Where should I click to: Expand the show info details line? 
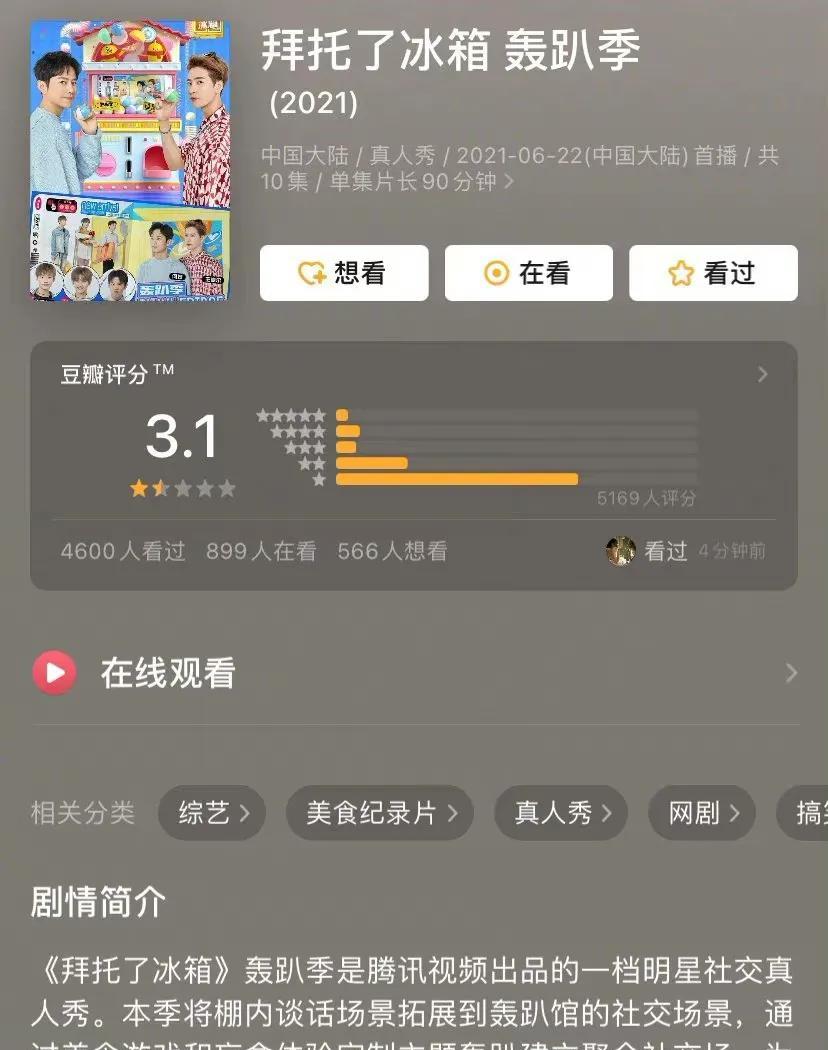coord(509,182)
